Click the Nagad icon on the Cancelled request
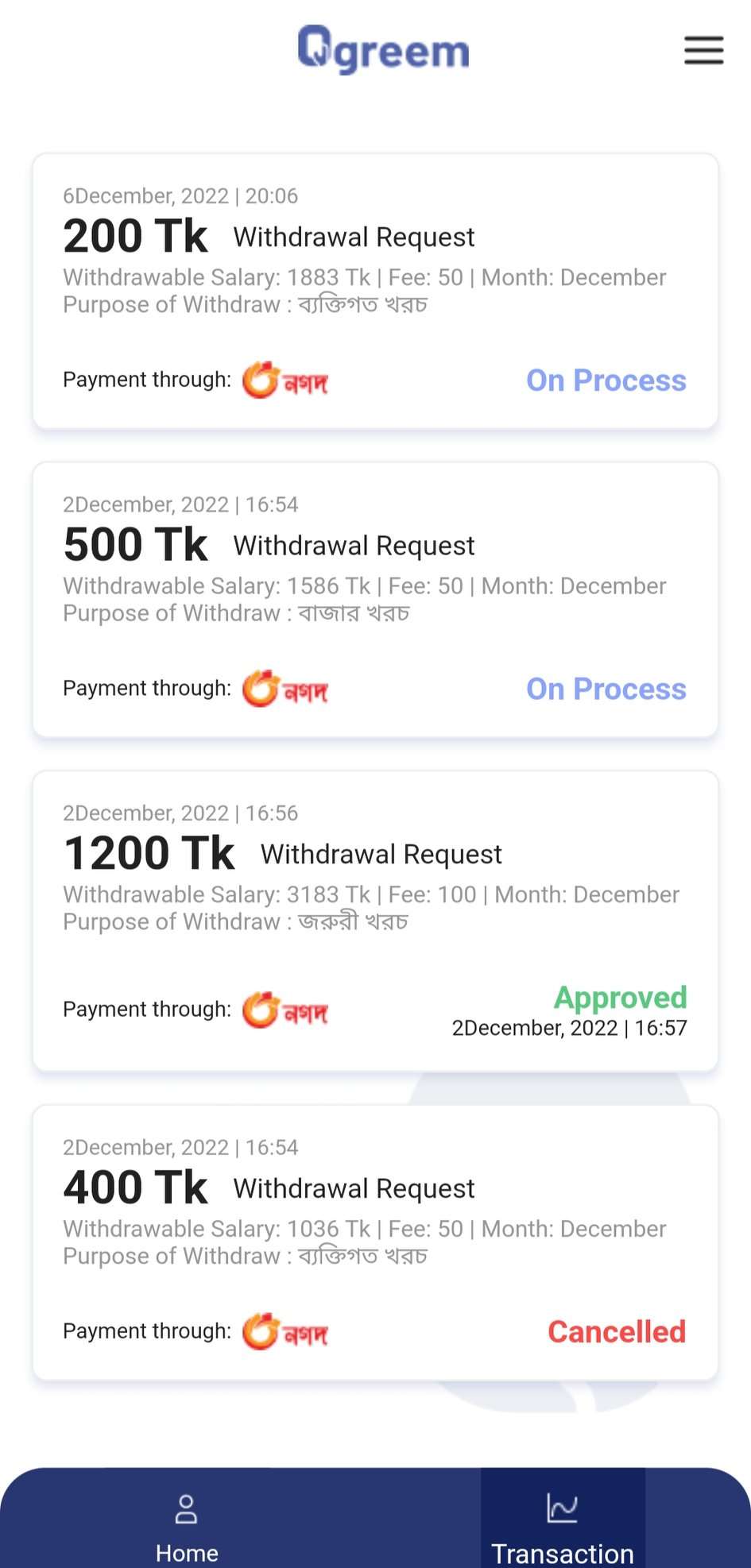 tap(285, 1332)
